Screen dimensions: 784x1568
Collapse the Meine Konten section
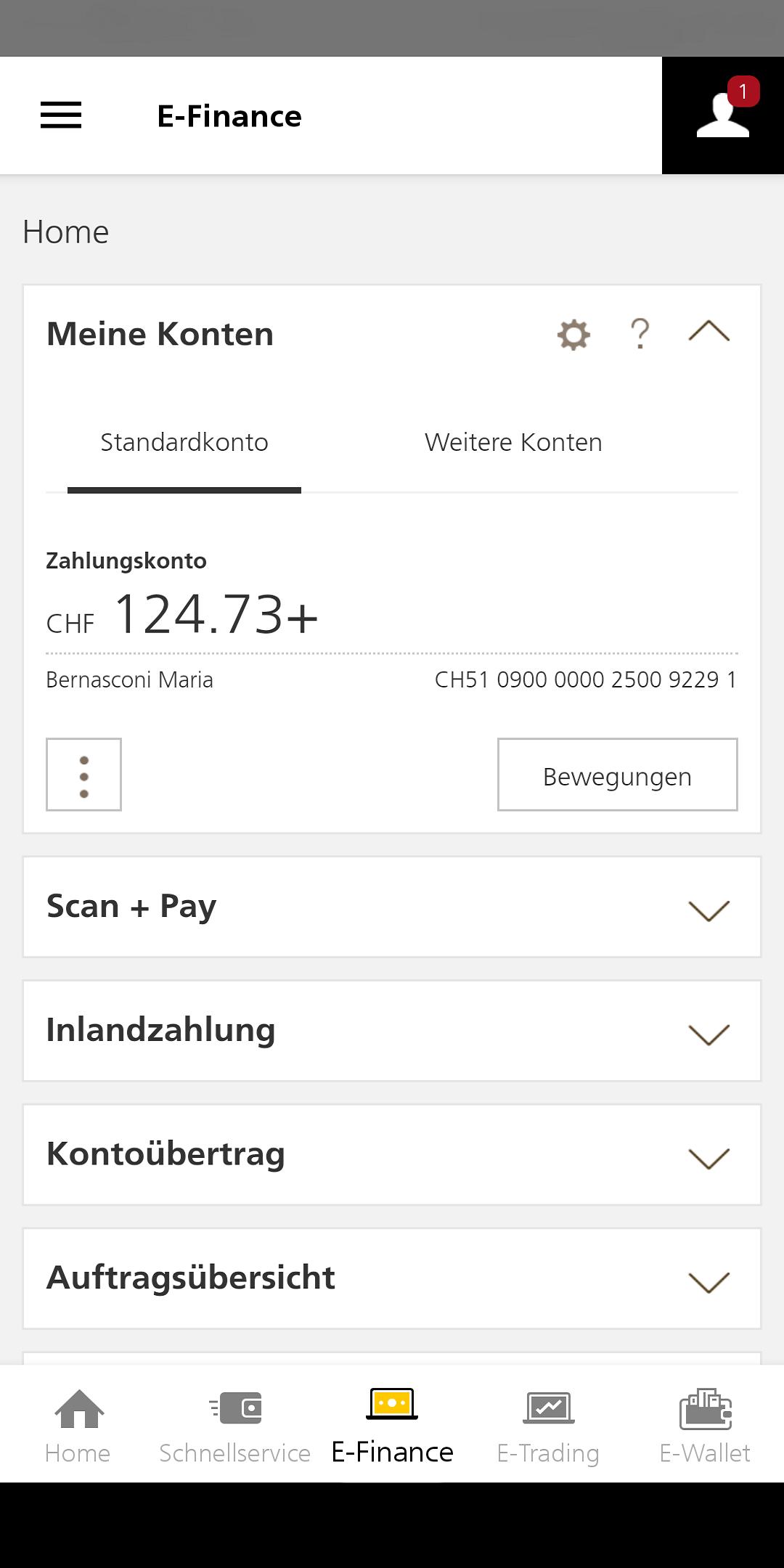tap(709, 332)
